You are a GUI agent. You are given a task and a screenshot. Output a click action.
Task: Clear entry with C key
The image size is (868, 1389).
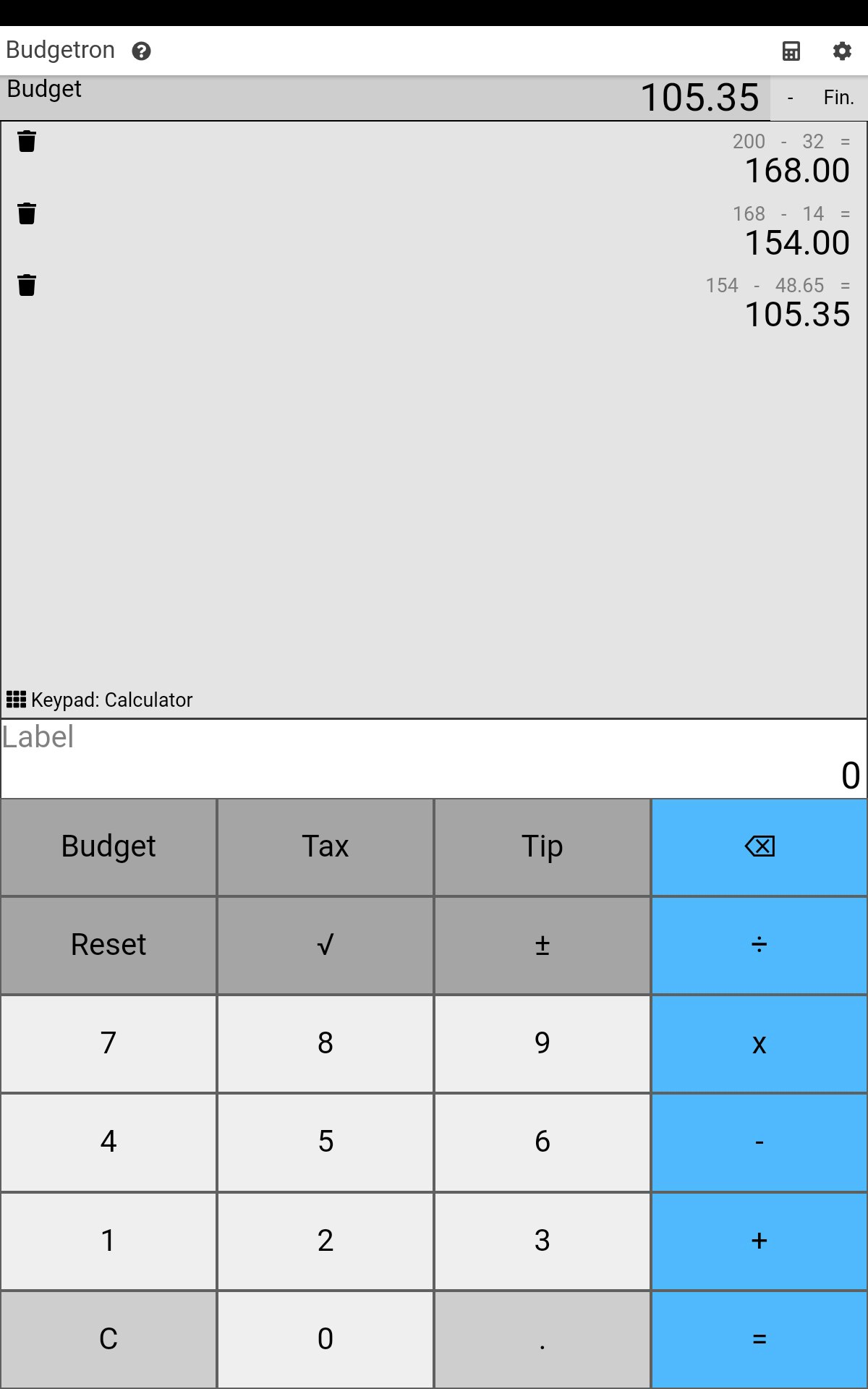point(109,1338)
